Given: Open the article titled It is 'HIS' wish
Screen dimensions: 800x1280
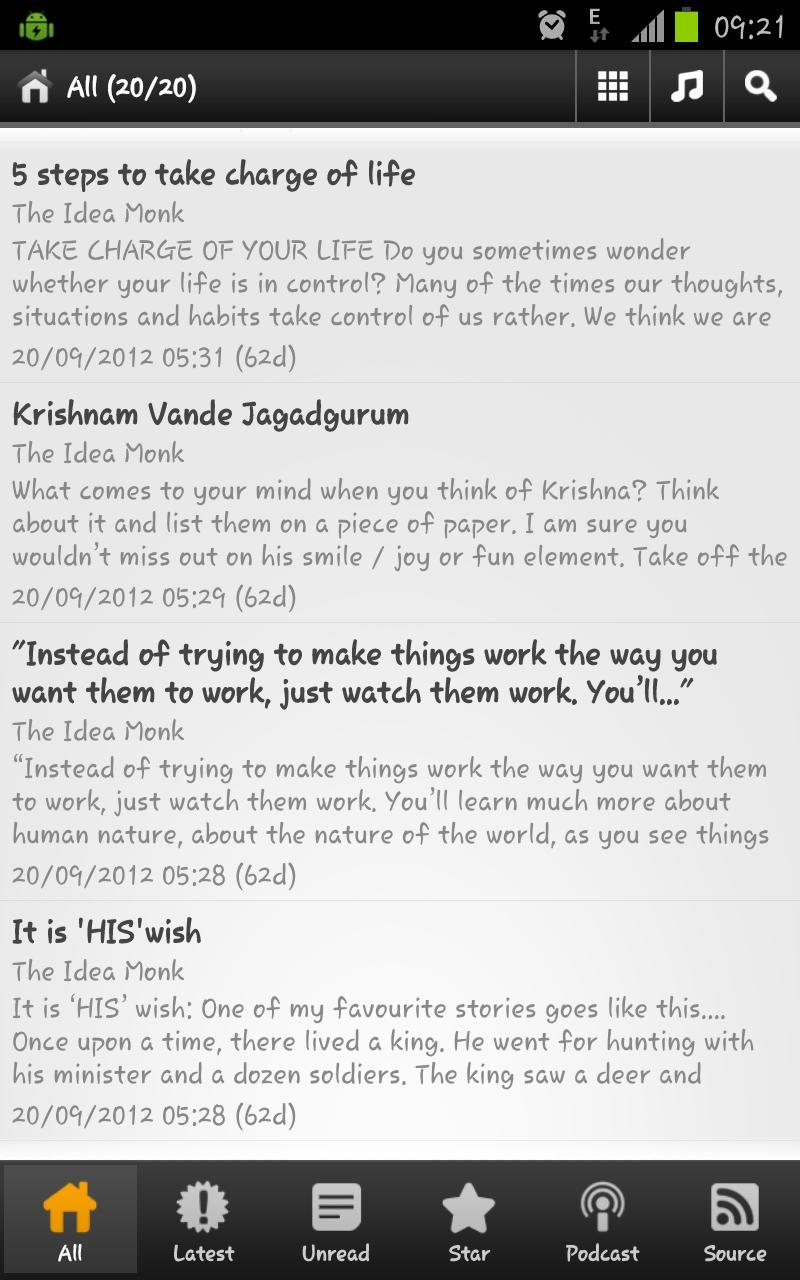Looking at the screenshot, I should coord(106,932).
